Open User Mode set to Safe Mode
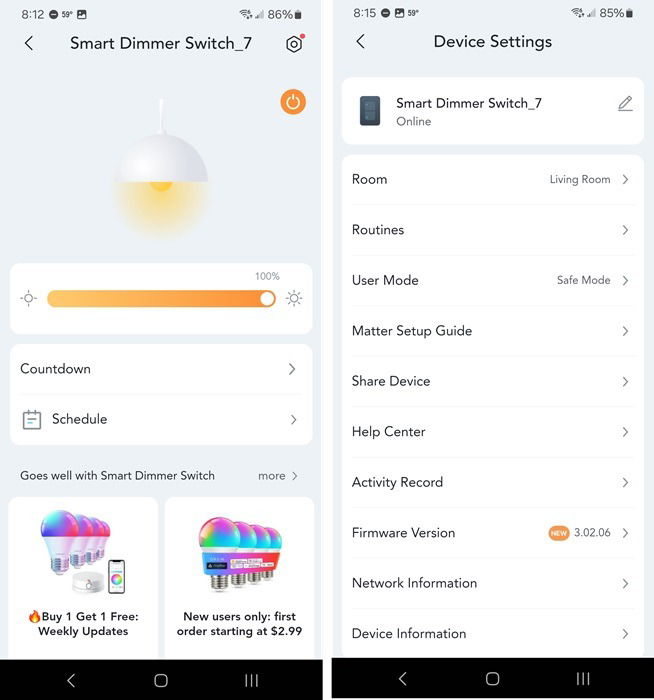The width and height of the screenshot is (654, 700). click(492, 281)
